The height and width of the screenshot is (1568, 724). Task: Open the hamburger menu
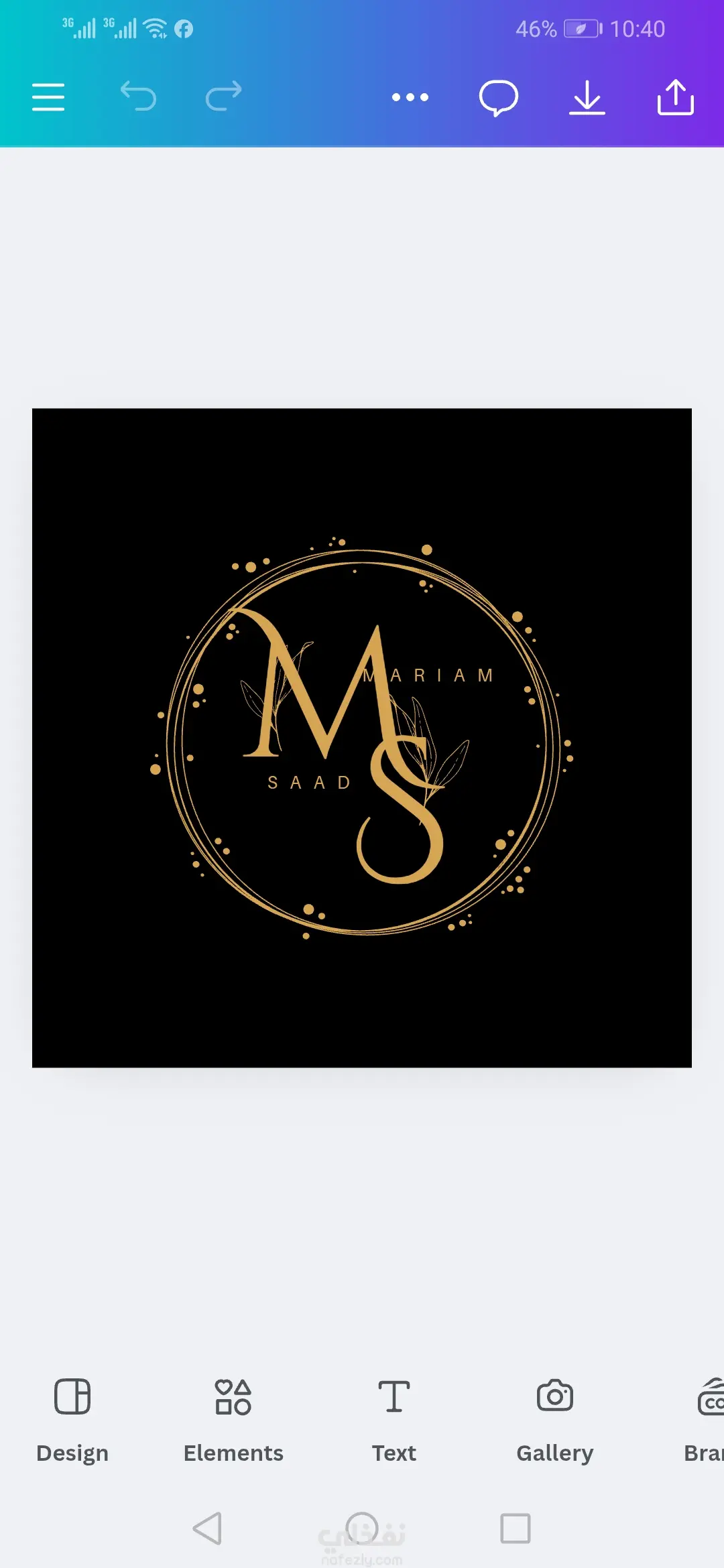[48, 97]
